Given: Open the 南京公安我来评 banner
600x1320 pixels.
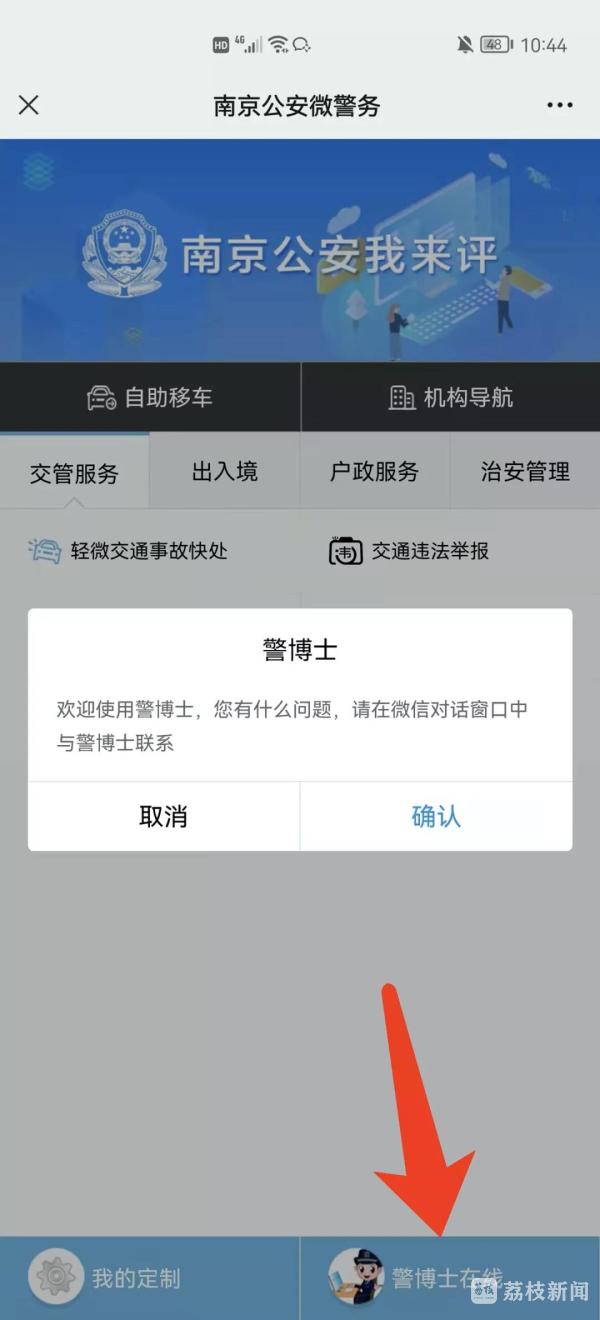Looking at the screenshot, I should 300,252.
